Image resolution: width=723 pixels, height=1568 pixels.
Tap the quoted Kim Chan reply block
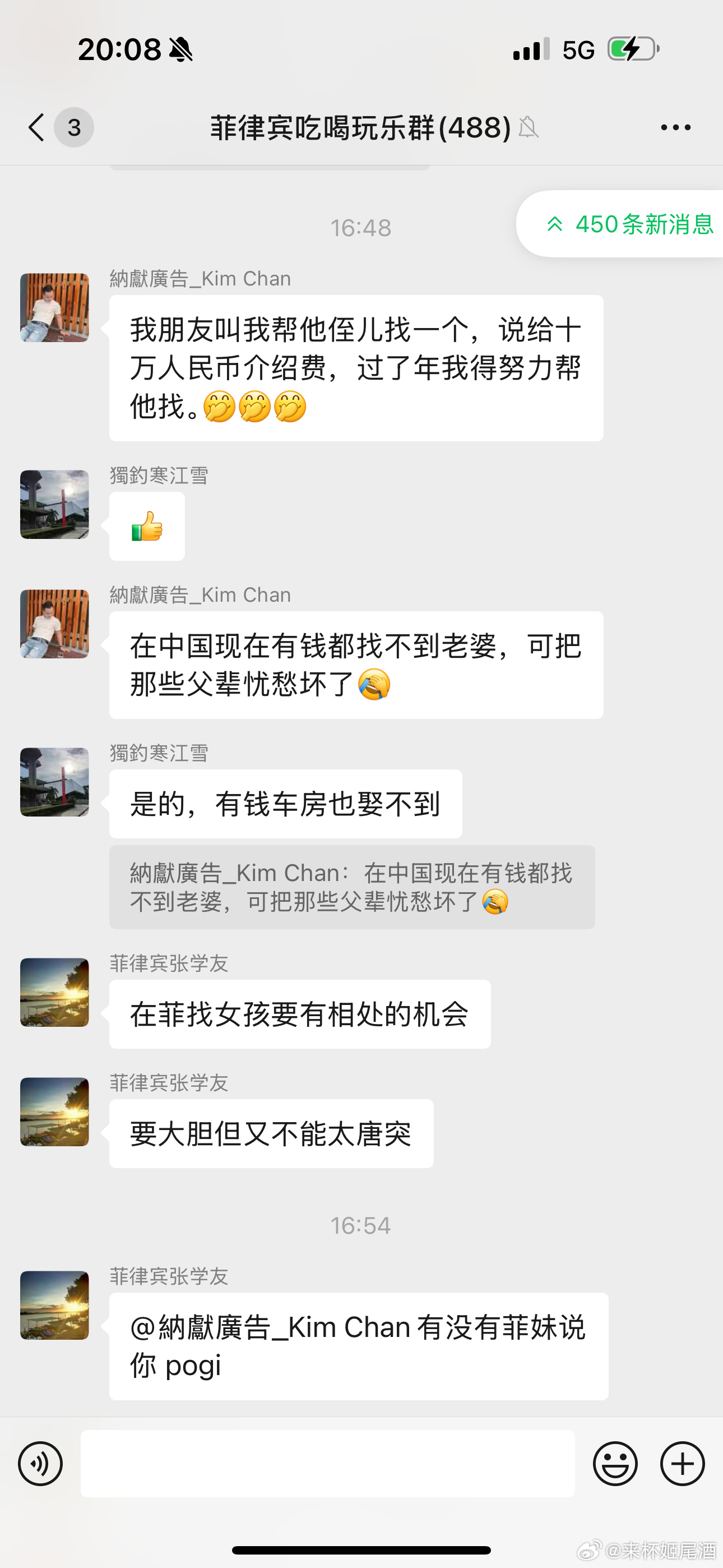click(x=352, y=887)
